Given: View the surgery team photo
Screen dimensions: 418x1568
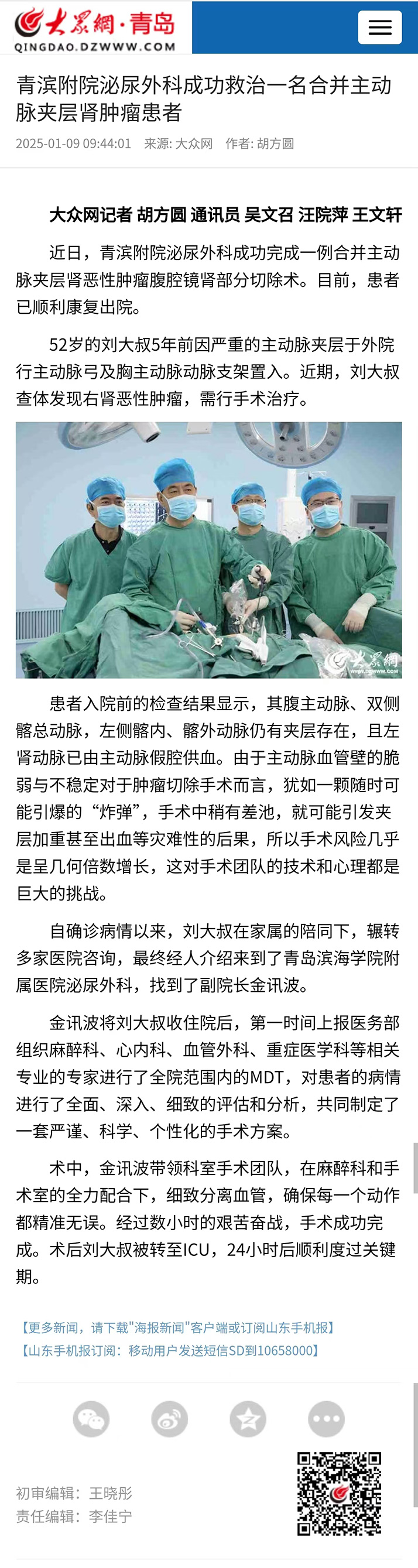Looking at the screenshot, I should coord(208,550).
